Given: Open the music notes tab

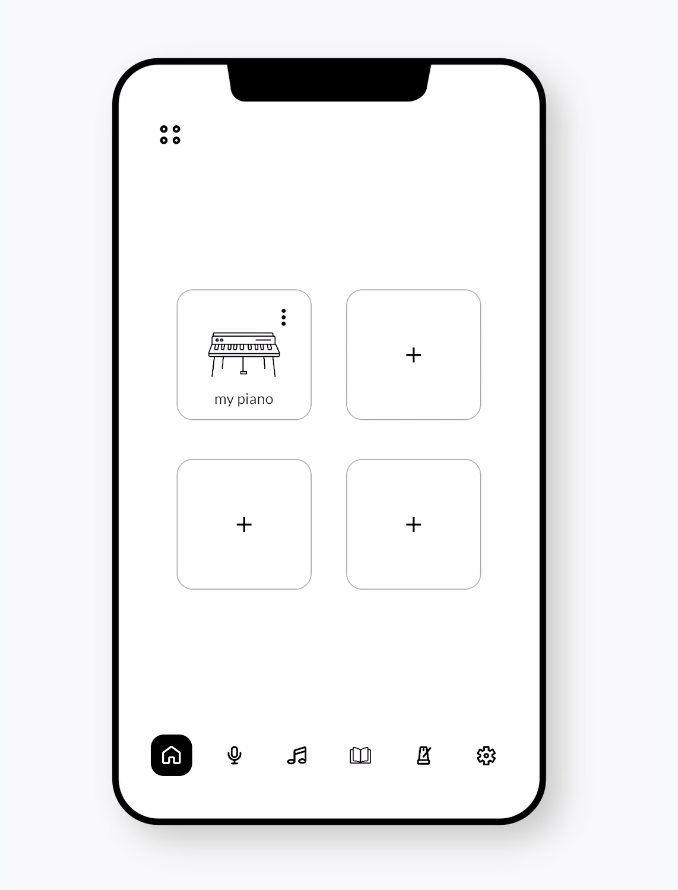Looking at the screenshot, I should [297, 755].
